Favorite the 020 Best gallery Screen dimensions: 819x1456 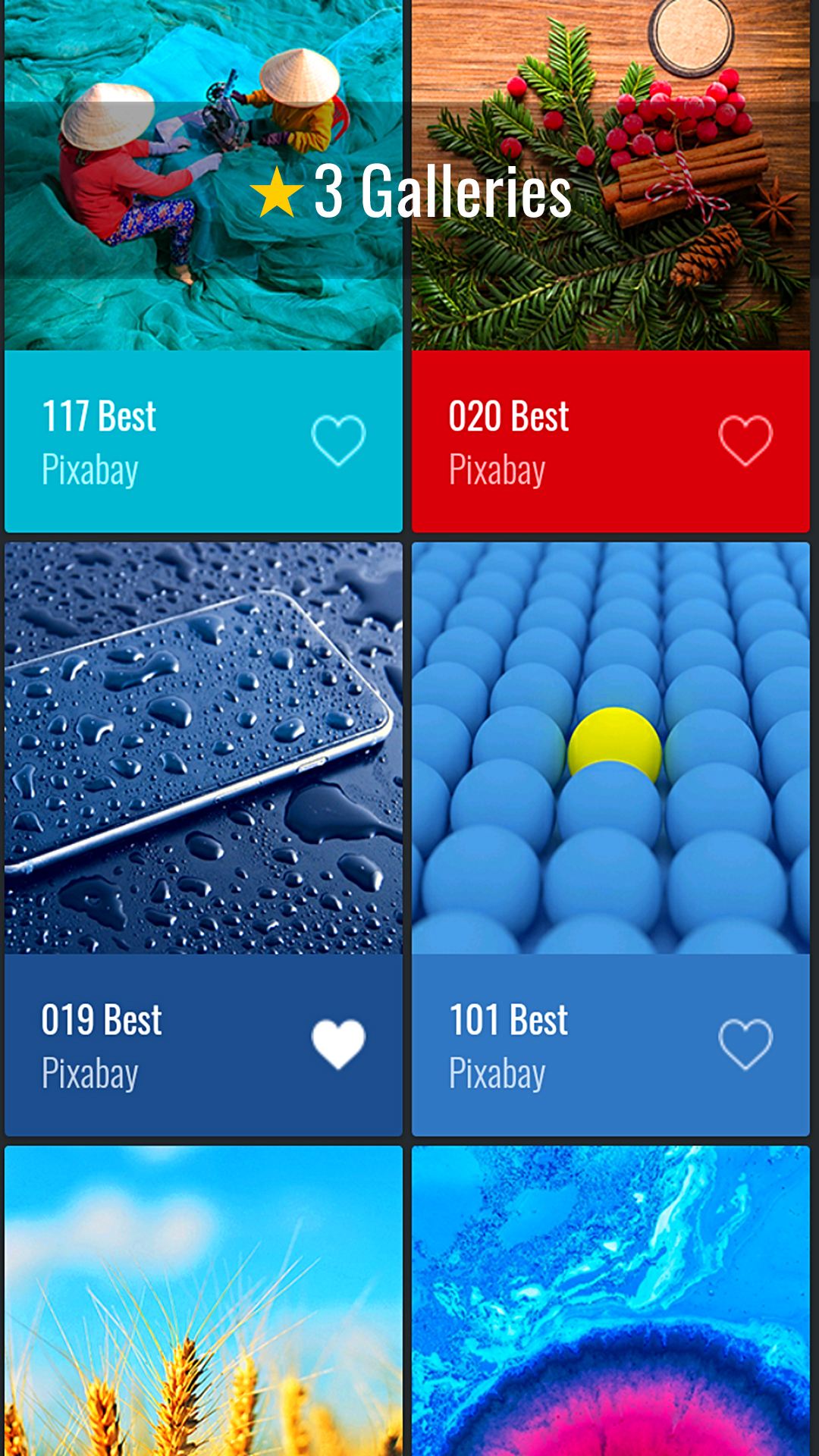tap(745, 441)
